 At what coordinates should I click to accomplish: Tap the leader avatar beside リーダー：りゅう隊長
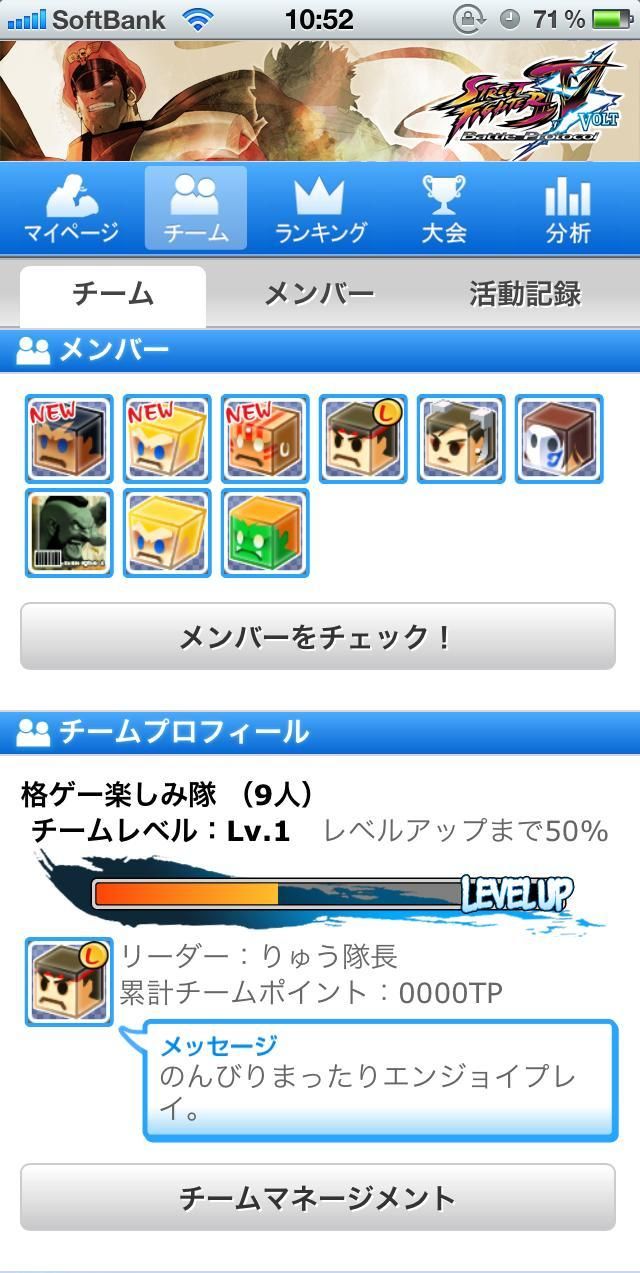pyautogui.click(x=69, y=982)
